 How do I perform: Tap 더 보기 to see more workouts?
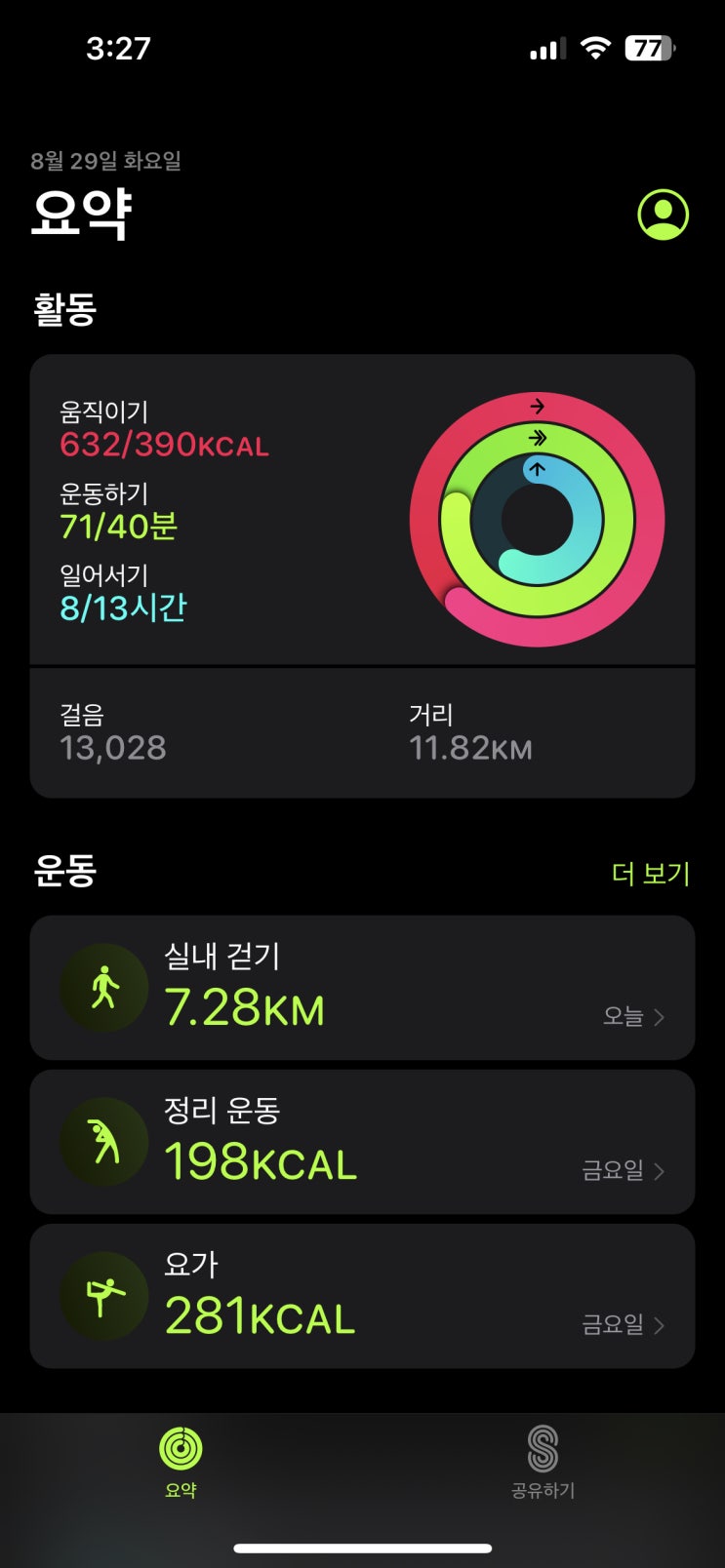[651, 873]
